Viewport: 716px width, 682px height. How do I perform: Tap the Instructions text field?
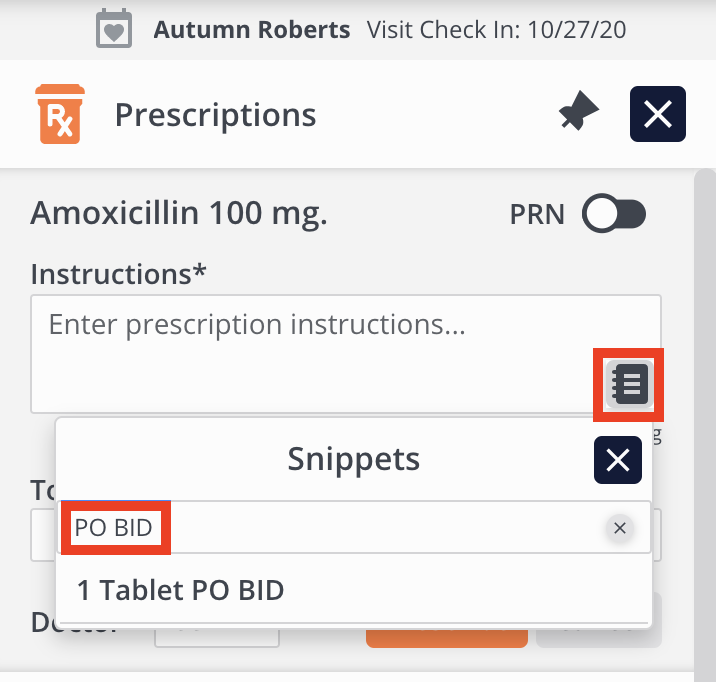pyautogui.click(x=346, y=354)
